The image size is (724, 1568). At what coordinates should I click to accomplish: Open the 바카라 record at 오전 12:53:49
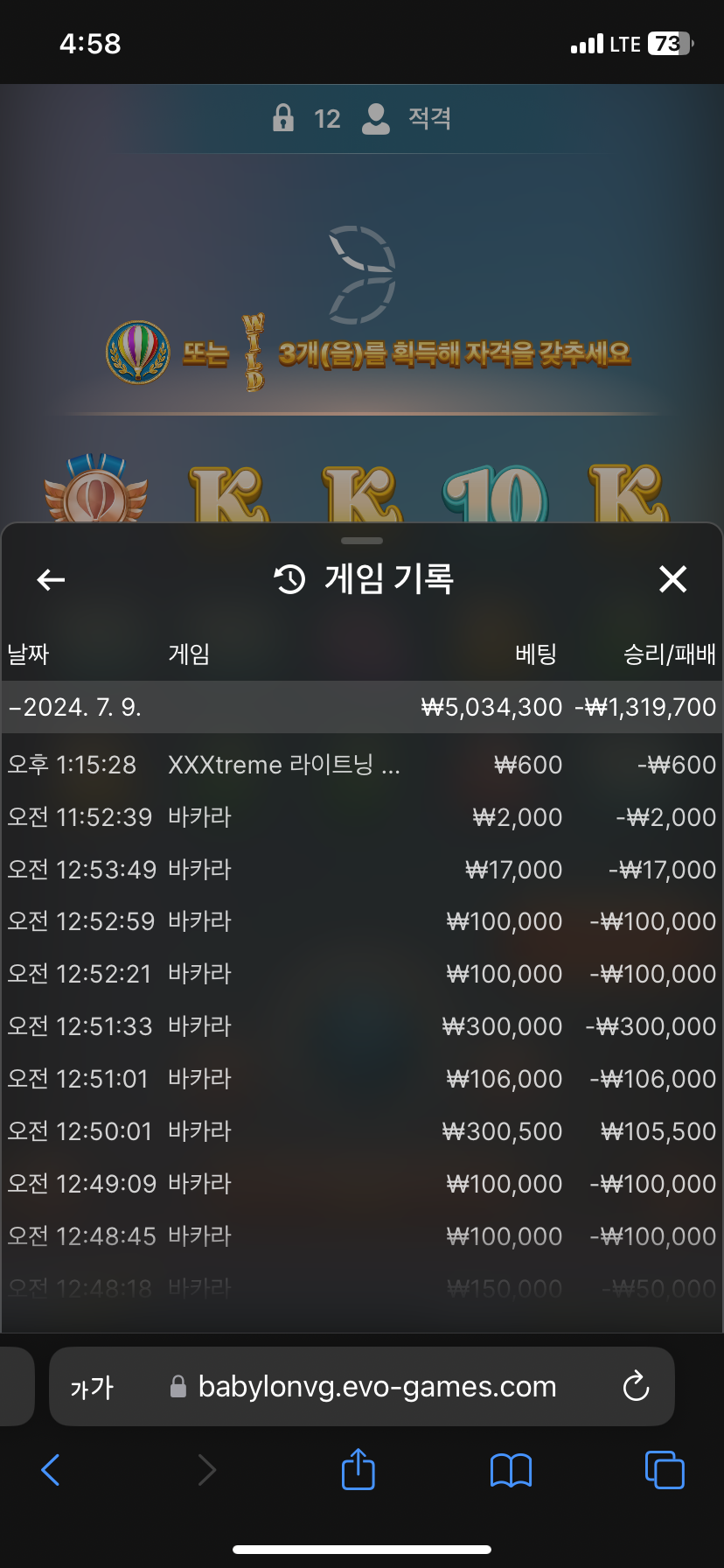(x=362, y=870)
